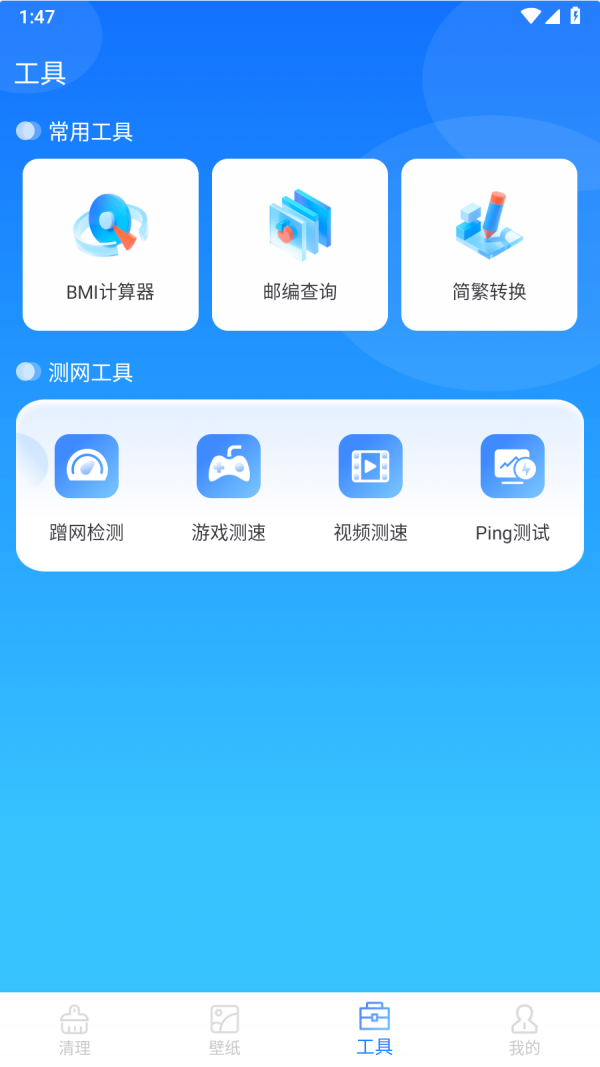This screenshot has width=600, height=1067.
Task: Run the 游戏测速 speed test
Action: tap(229, 487)
